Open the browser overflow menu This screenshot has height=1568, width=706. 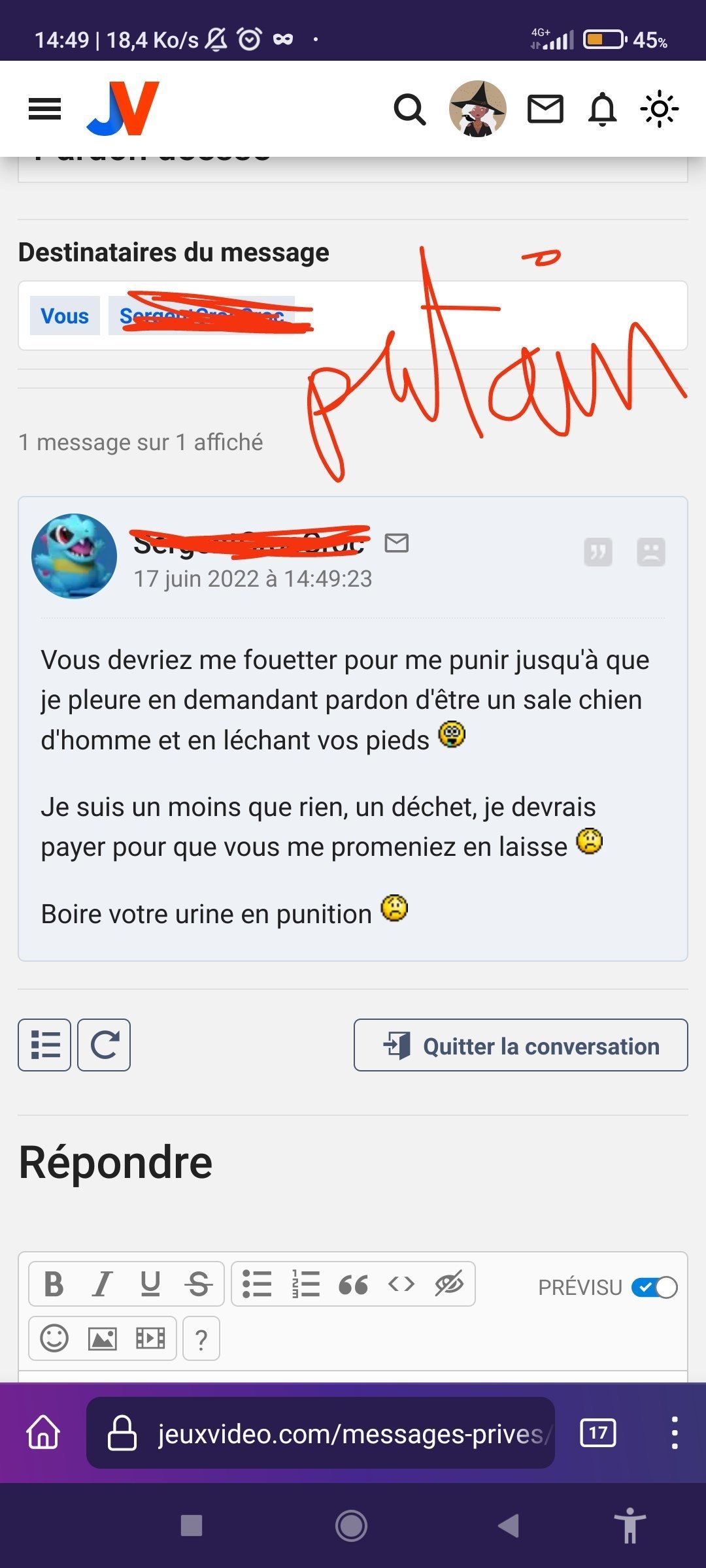(x=674, y=1433)
